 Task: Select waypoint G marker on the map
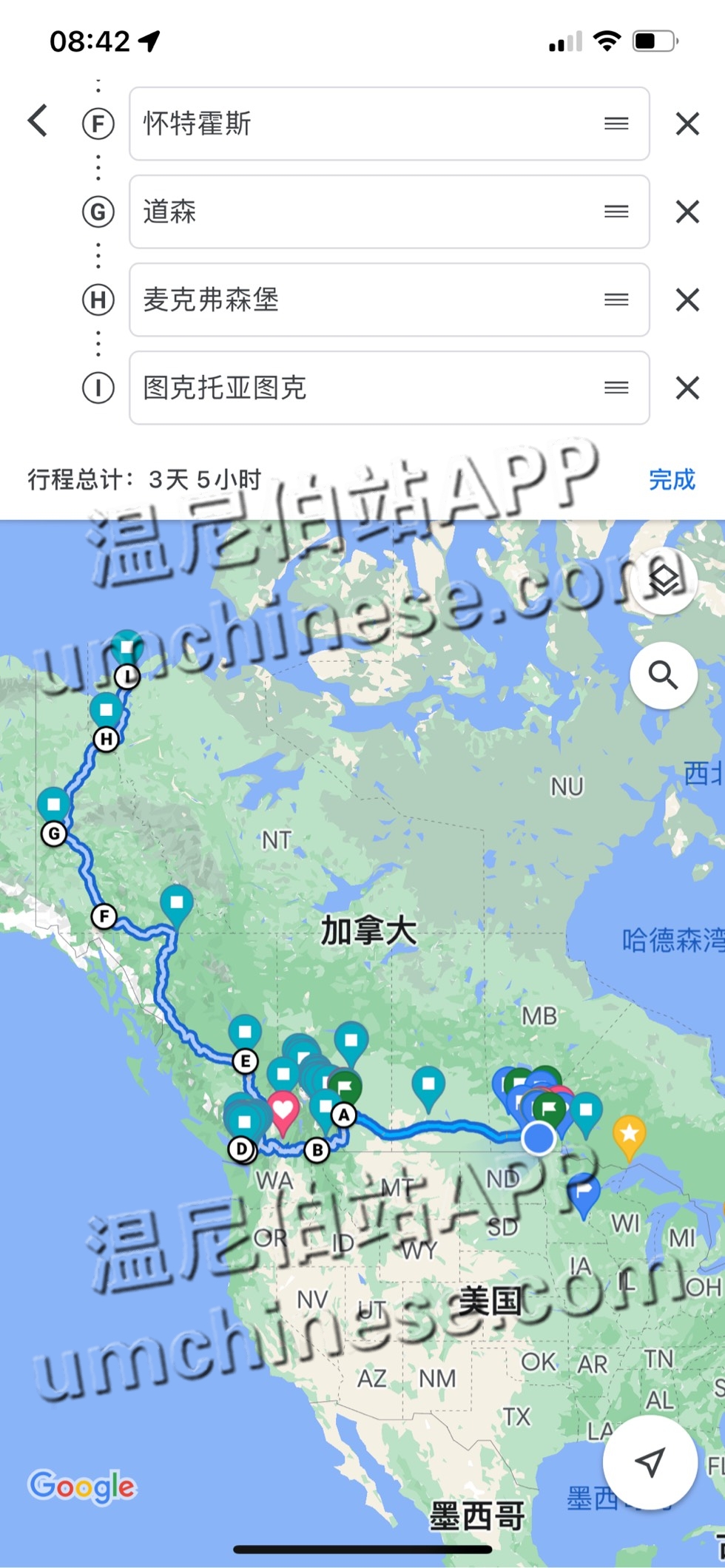(53, 834)
